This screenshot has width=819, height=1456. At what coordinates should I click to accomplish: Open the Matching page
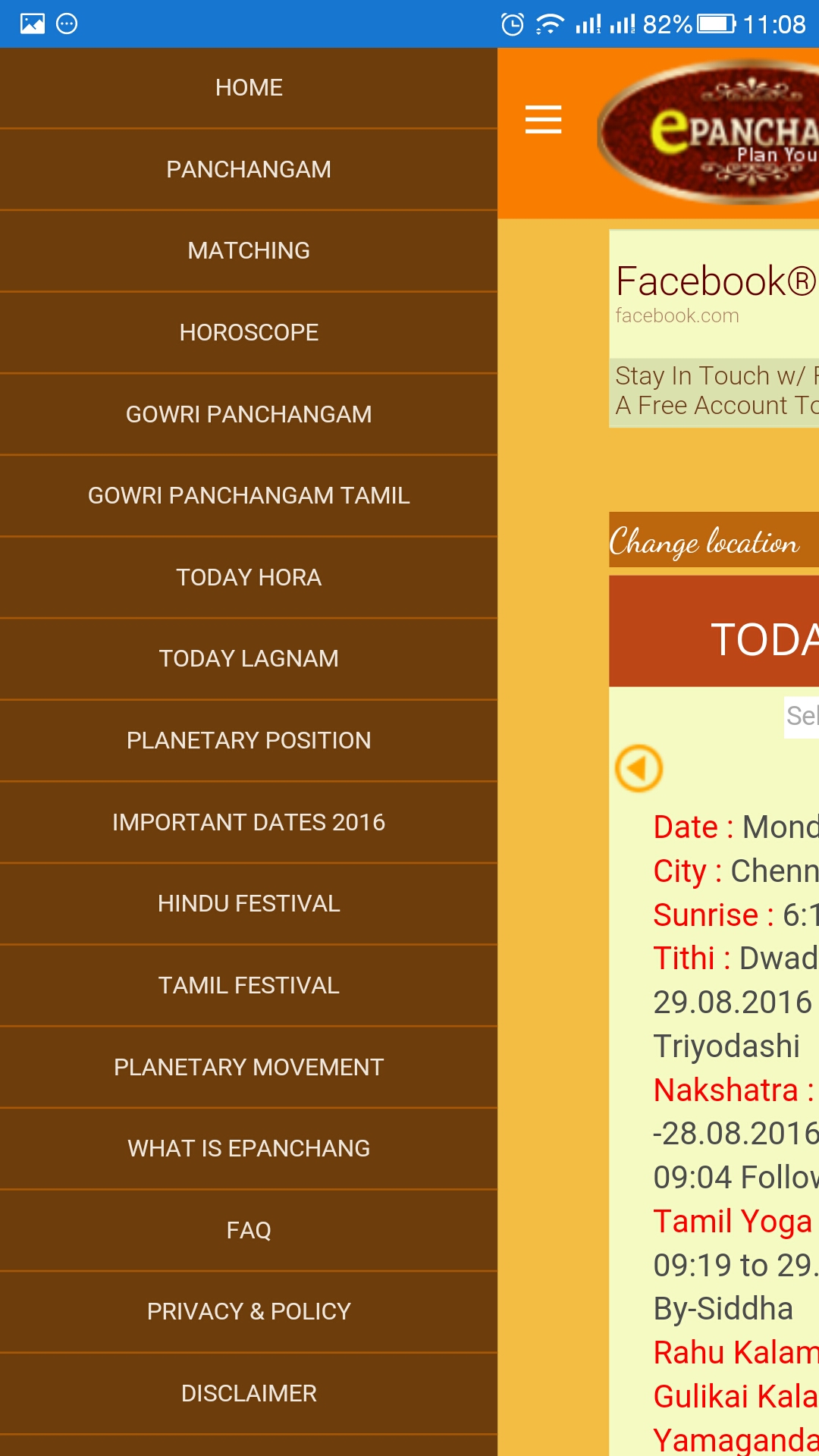coord(249,251)
